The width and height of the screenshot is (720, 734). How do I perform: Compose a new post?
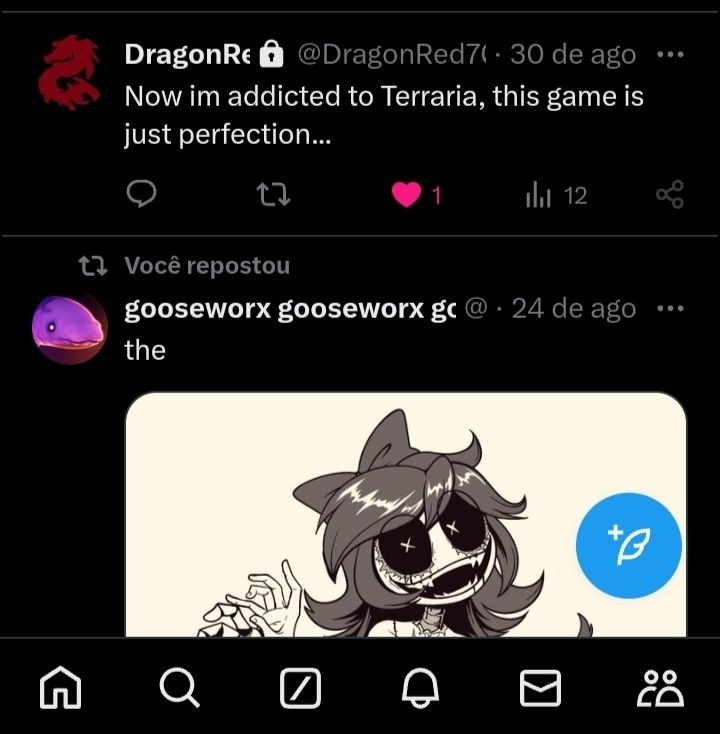click(629, 547)
